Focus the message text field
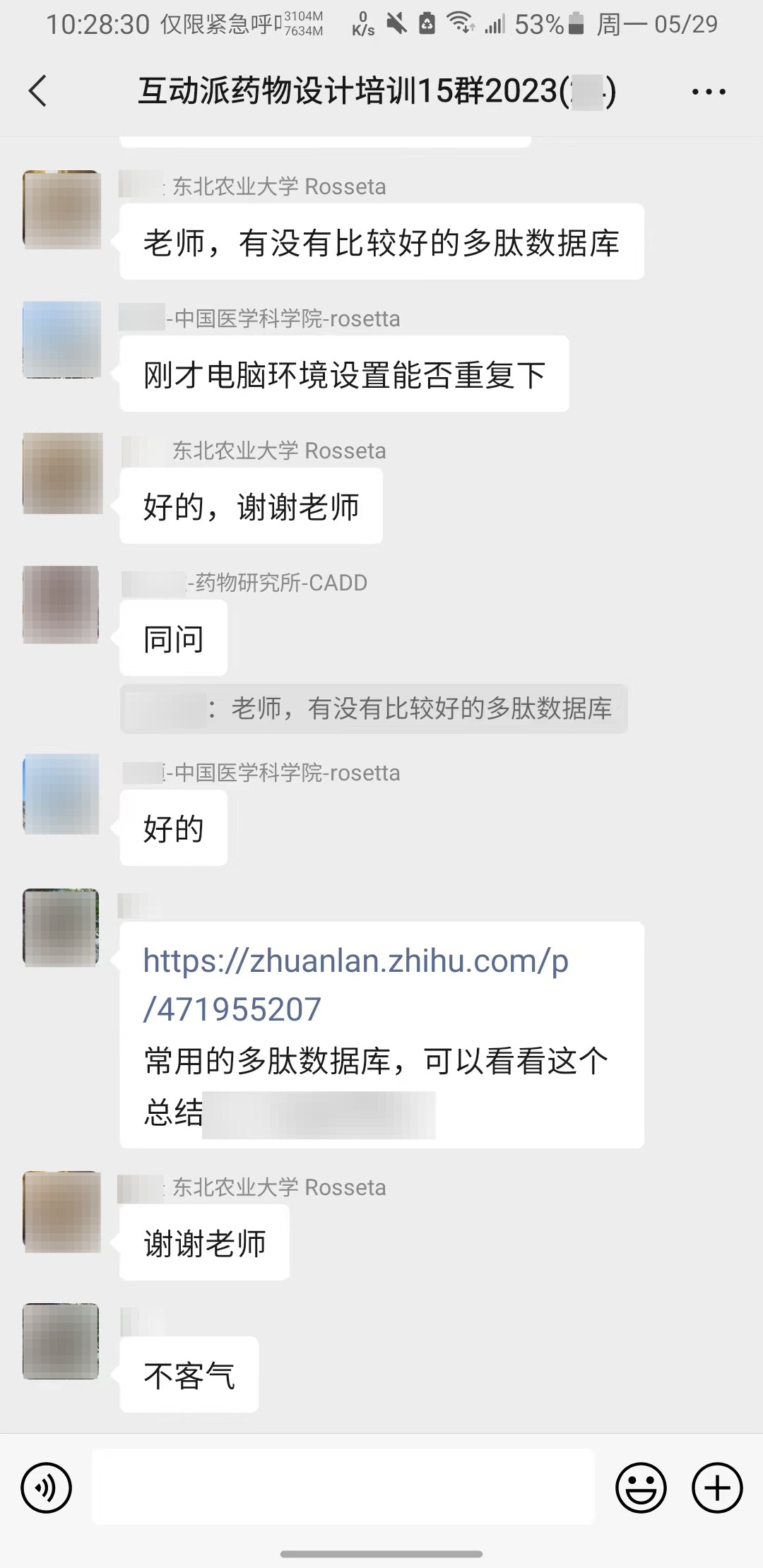Screen dimensions: 763x1568 343,1487
